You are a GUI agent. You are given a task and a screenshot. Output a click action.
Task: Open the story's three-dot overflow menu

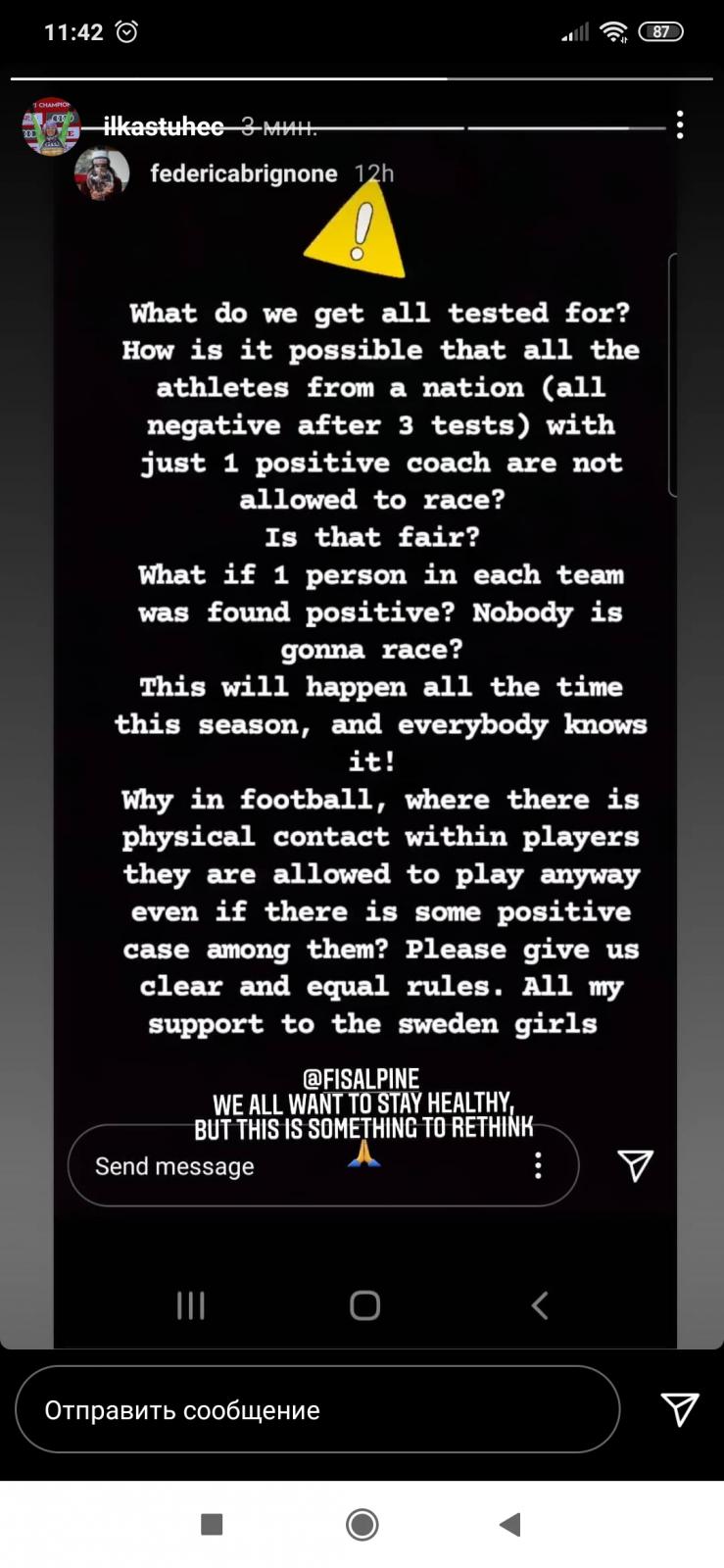[x=680, y=125]
